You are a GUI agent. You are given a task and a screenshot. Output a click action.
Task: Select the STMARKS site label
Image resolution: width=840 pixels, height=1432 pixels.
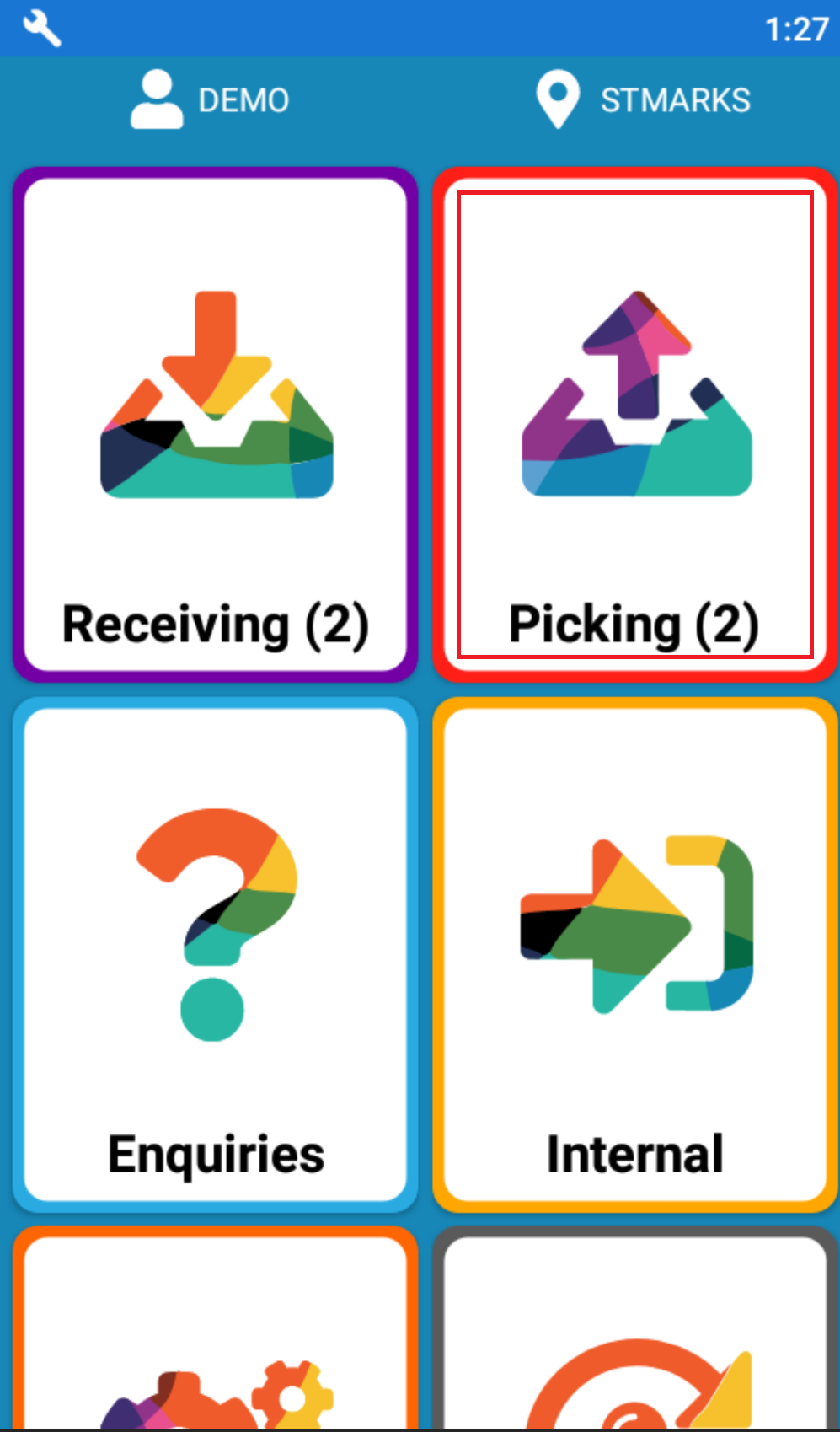pyautogui.click(x=676, y=99)
